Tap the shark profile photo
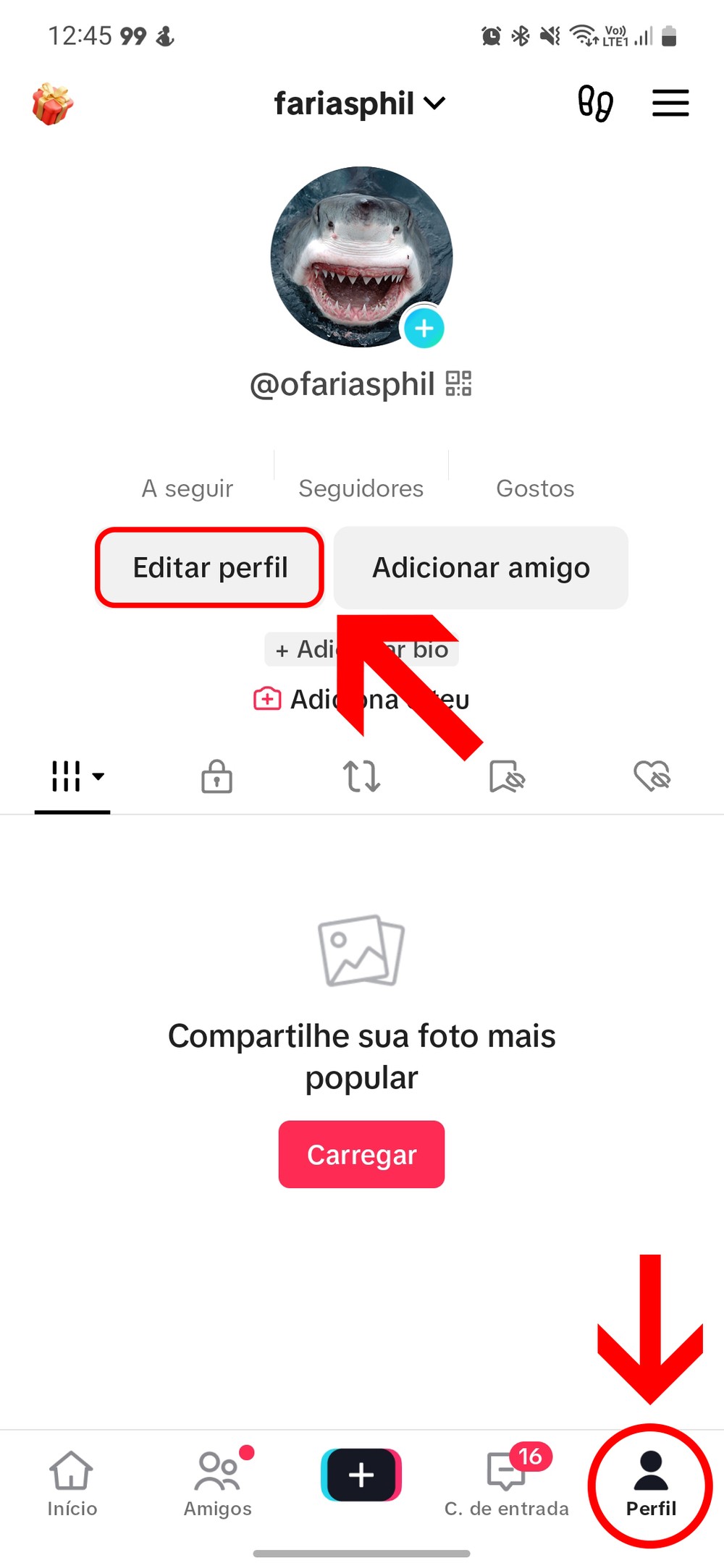The width and height of the screenshot is (724, 1568). 361,257
